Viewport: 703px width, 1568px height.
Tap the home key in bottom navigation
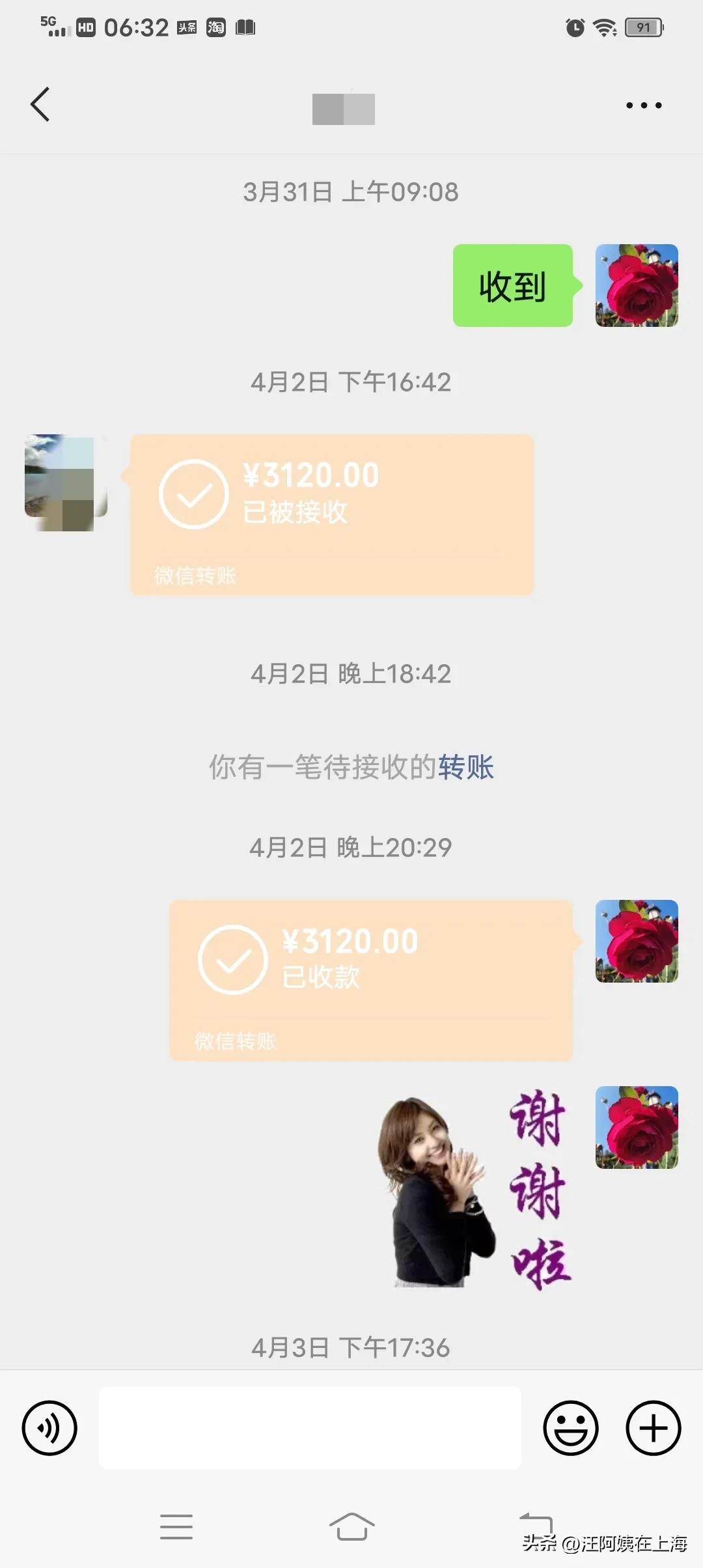(x=351, y=1524)
